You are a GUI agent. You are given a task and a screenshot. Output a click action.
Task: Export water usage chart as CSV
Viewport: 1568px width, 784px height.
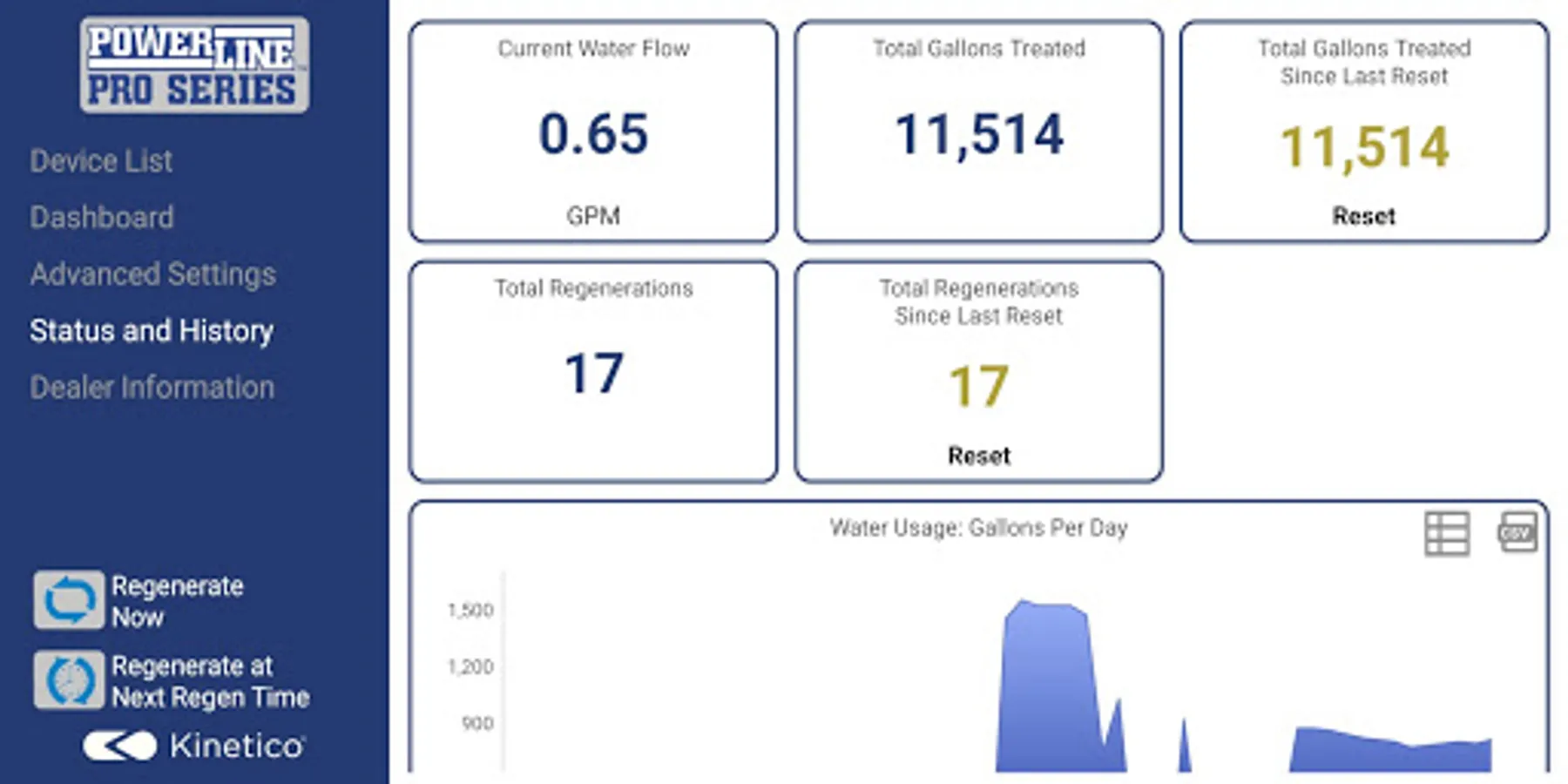tap(1517, 532)
